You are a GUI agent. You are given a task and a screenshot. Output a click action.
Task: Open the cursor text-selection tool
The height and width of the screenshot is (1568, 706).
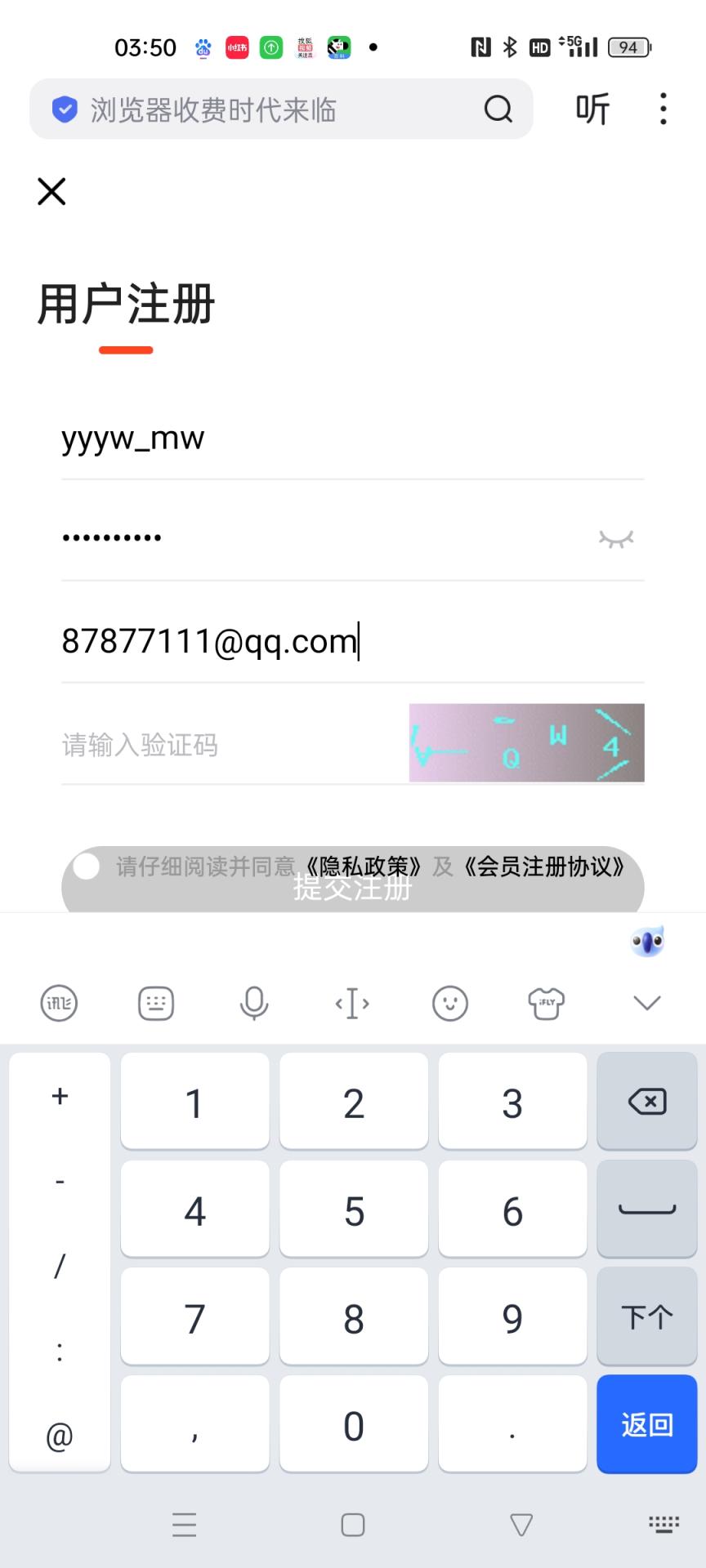(352, 1003)
